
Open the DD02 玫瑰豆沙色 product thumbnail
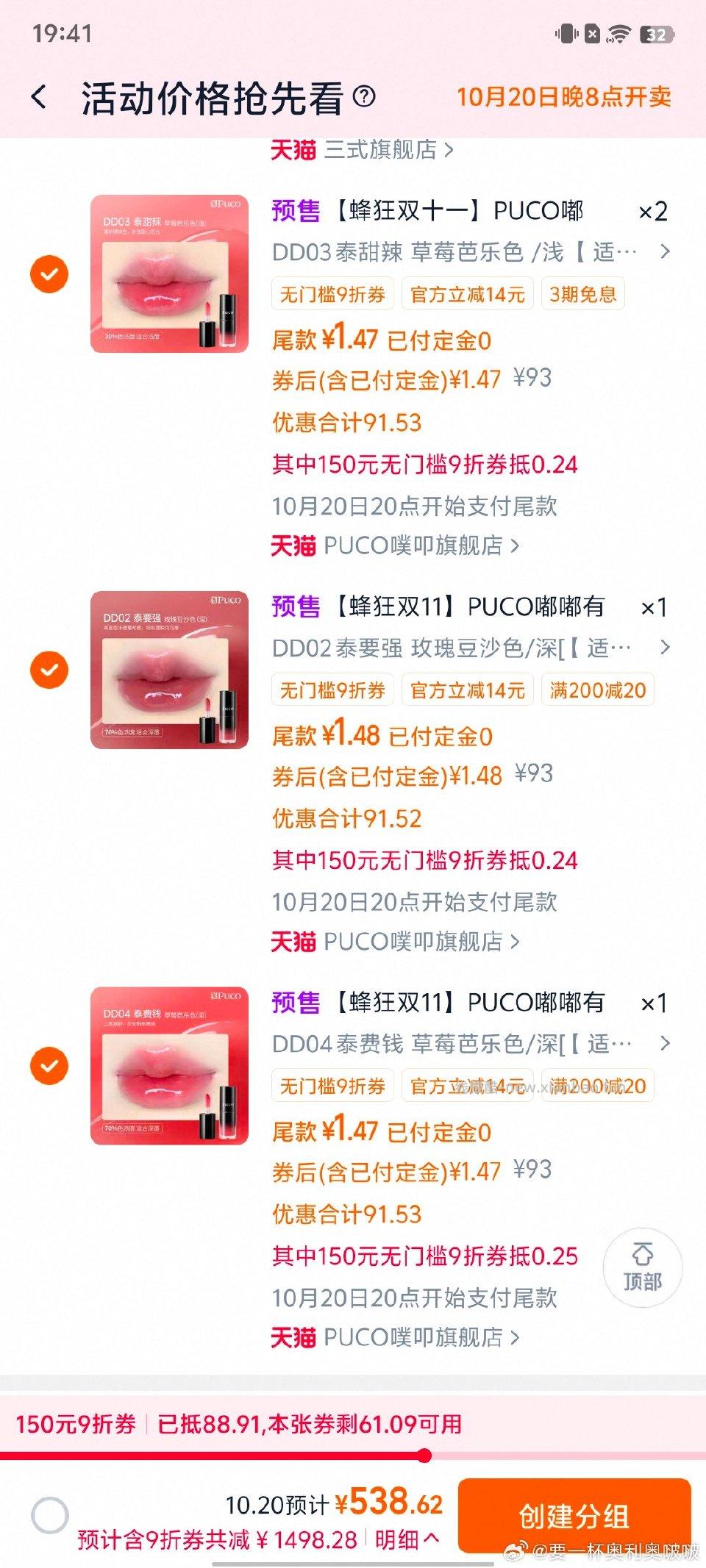point(171,667)
